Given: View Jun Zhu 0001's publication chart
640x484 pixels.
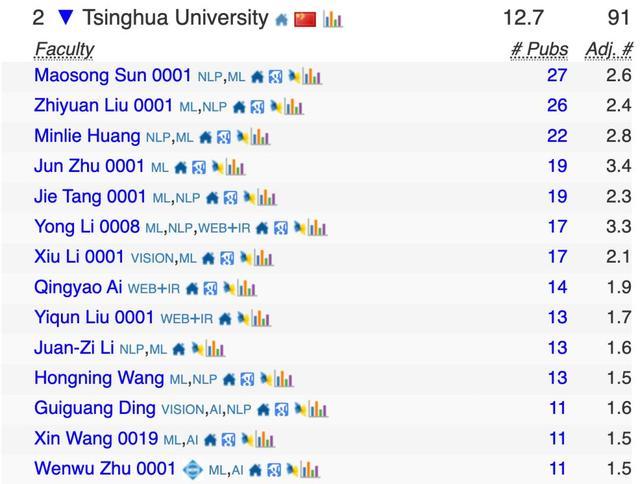Looking at the screenshot, I should point(236,168).
